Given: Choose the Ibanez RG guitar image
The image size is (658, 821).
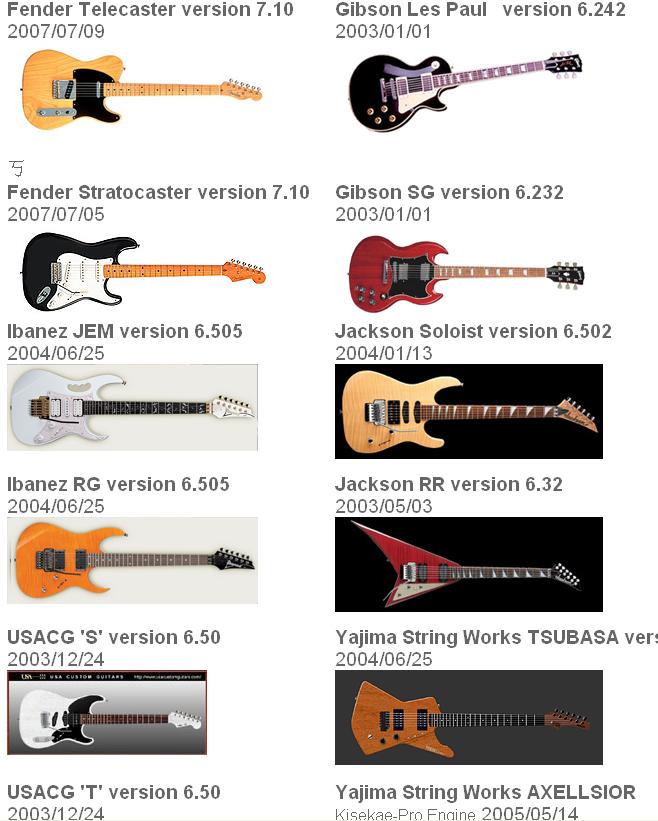Looking at the screenshot, I should pos(132,560).
